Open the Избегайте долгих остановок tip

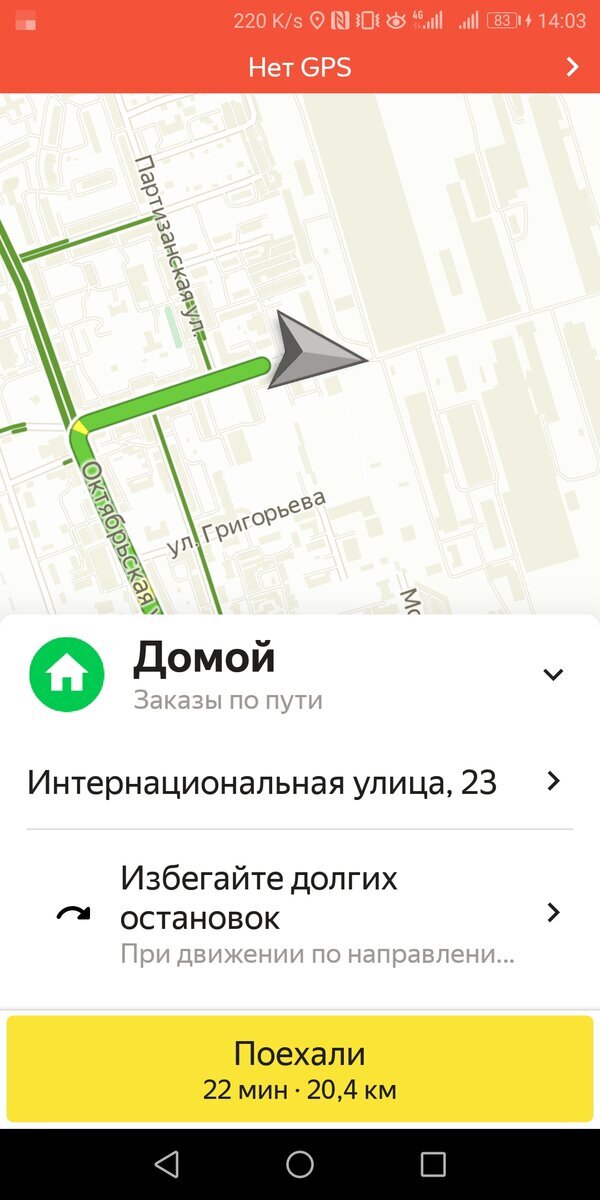pyautogui.click(x=300, y=914)
